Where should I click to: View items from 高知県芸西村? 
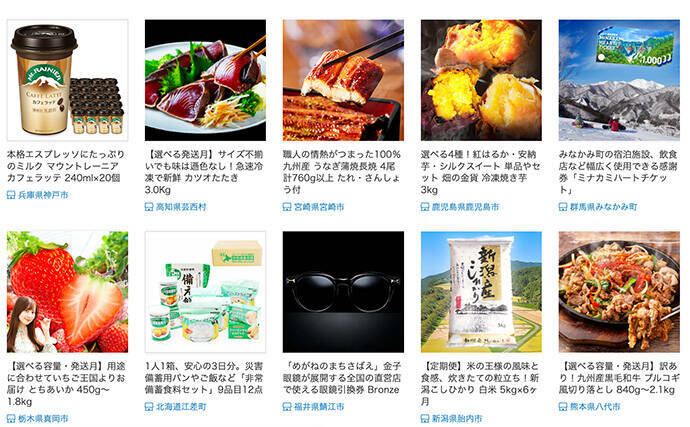coord(182,207)
